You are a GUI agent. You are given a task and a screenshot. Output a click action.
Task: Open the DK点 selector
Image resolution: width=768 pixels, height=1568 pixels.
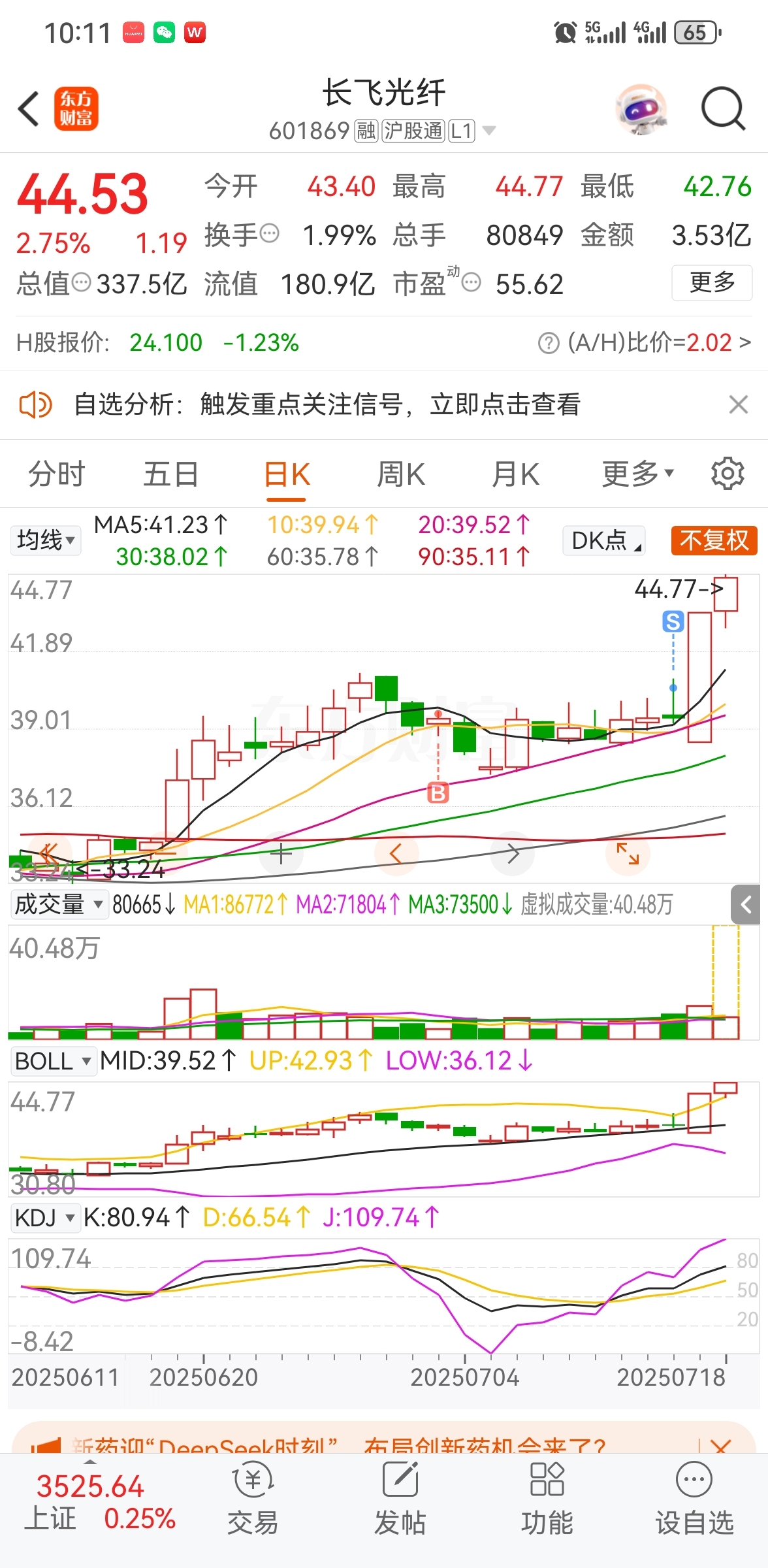point(604,540)
